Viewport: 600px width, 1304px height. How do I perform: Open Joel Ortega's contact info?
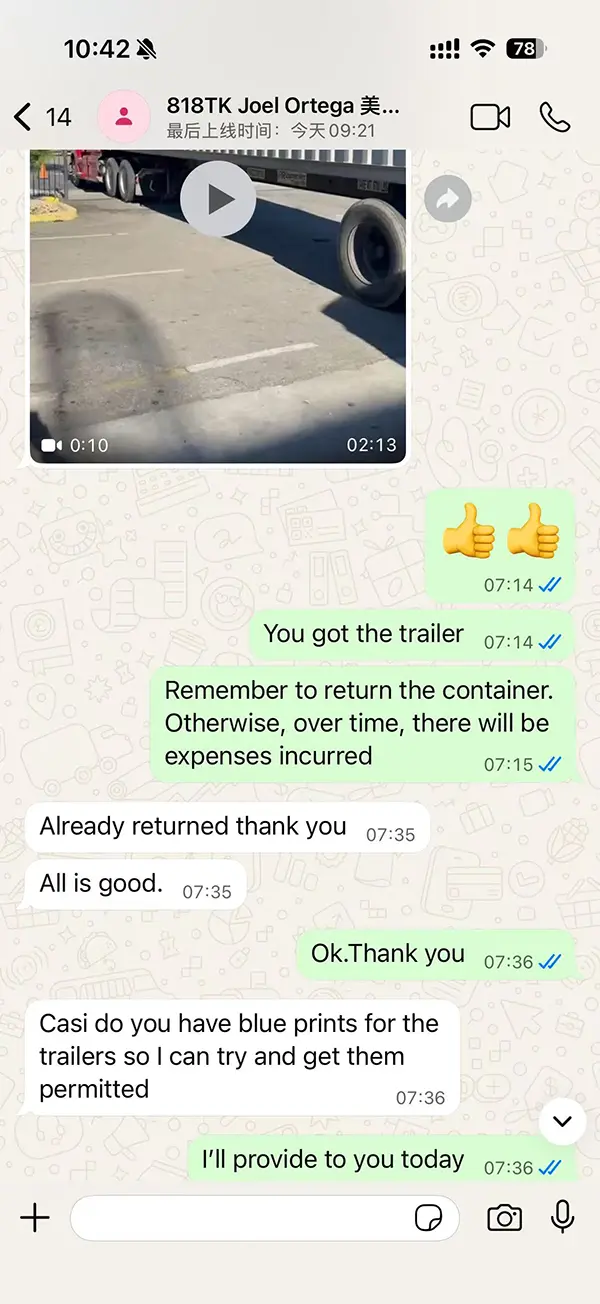tap(283, 117)
